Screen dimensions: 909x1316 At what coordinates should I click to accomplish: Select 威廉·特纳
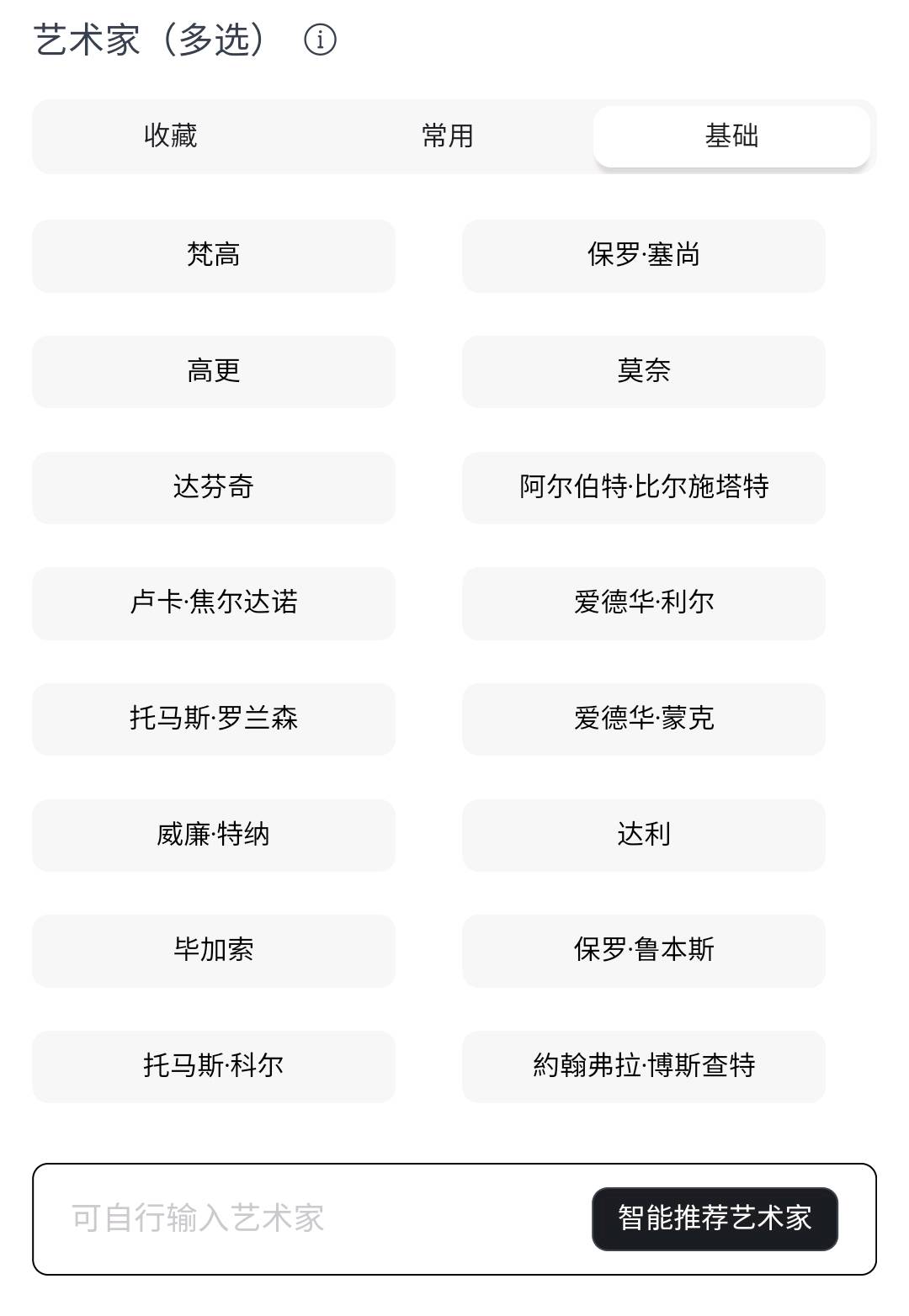[x=214, y=836]
